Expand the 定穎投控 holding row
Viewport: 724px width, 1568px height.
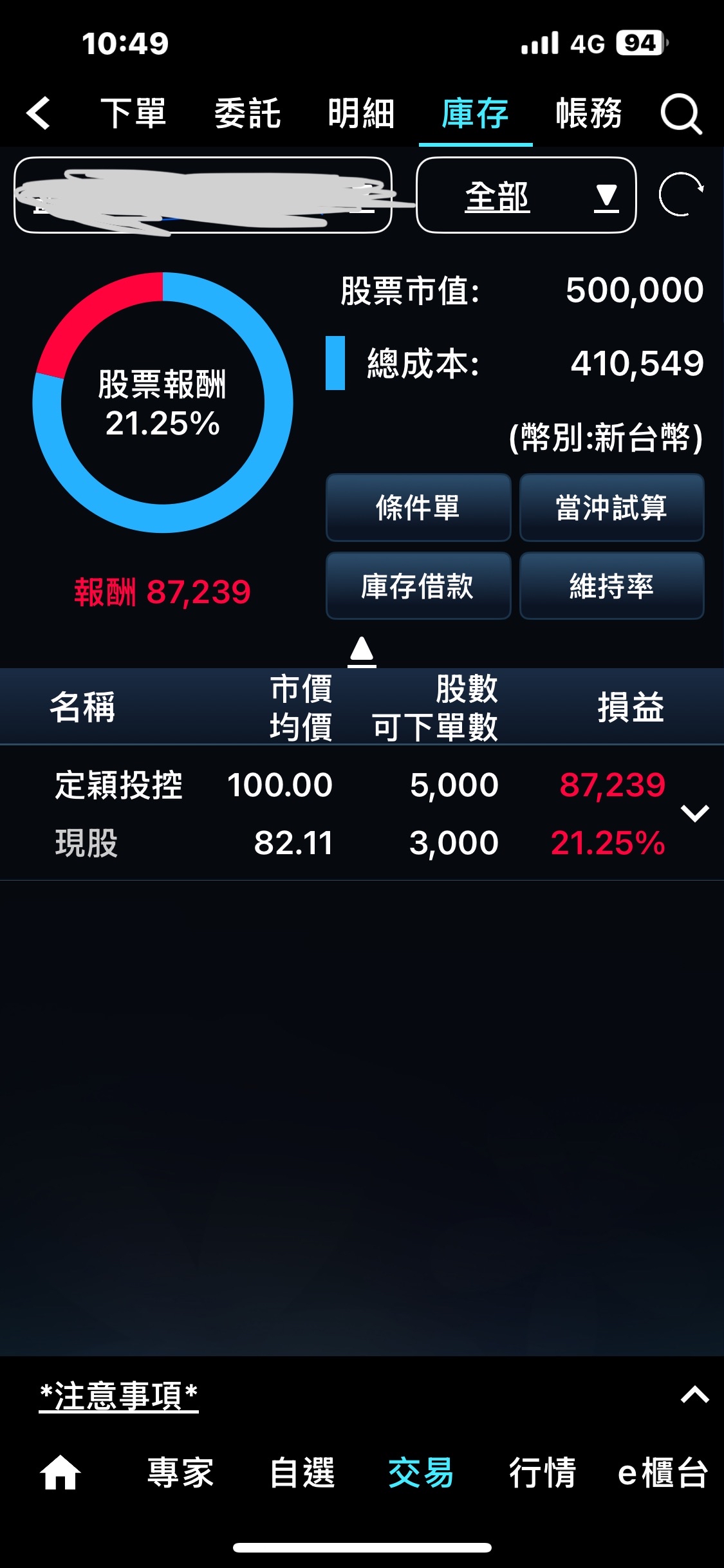tap(694, 813)
